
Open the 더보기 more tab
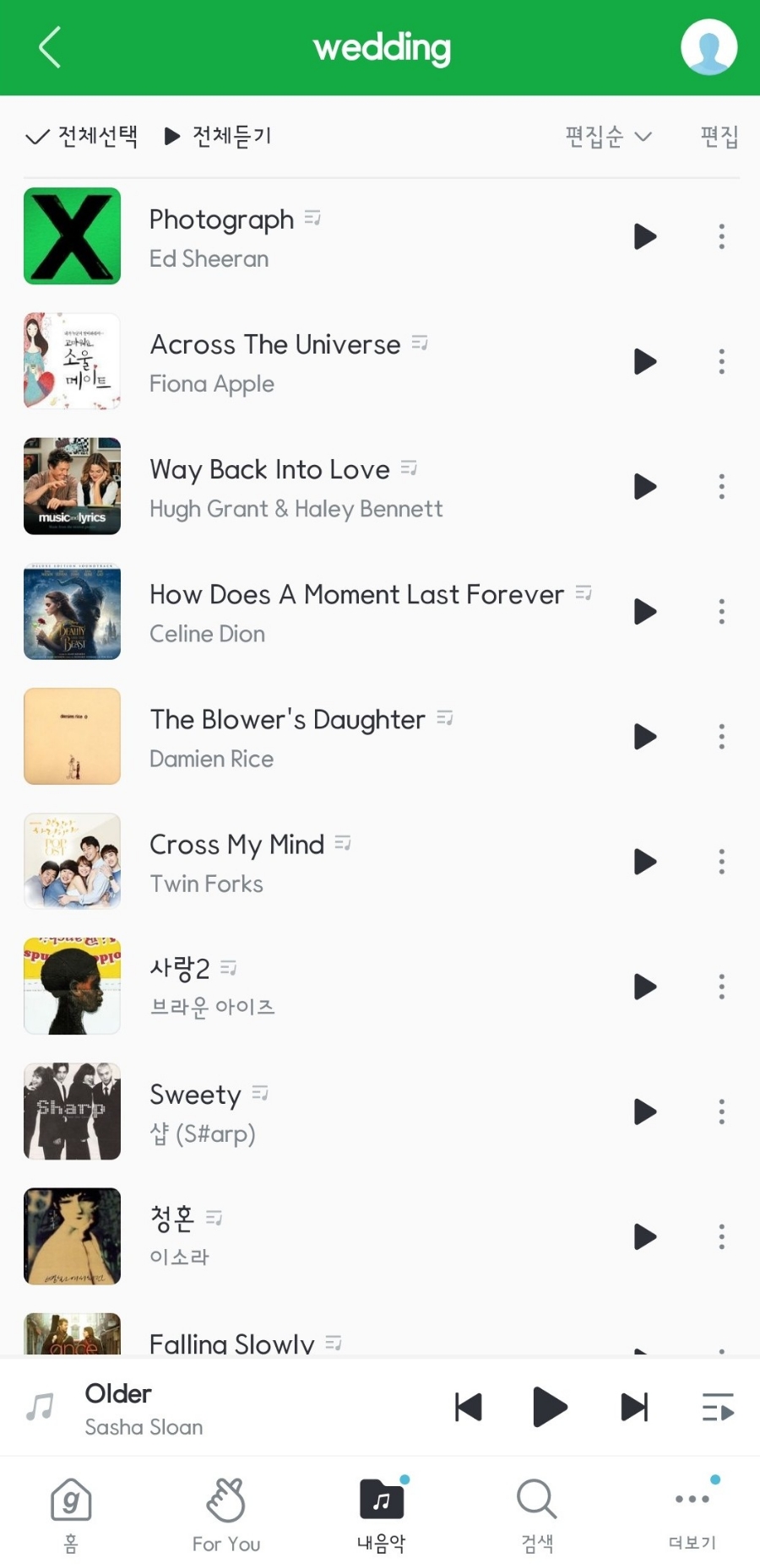click(x=692, y=1515)
